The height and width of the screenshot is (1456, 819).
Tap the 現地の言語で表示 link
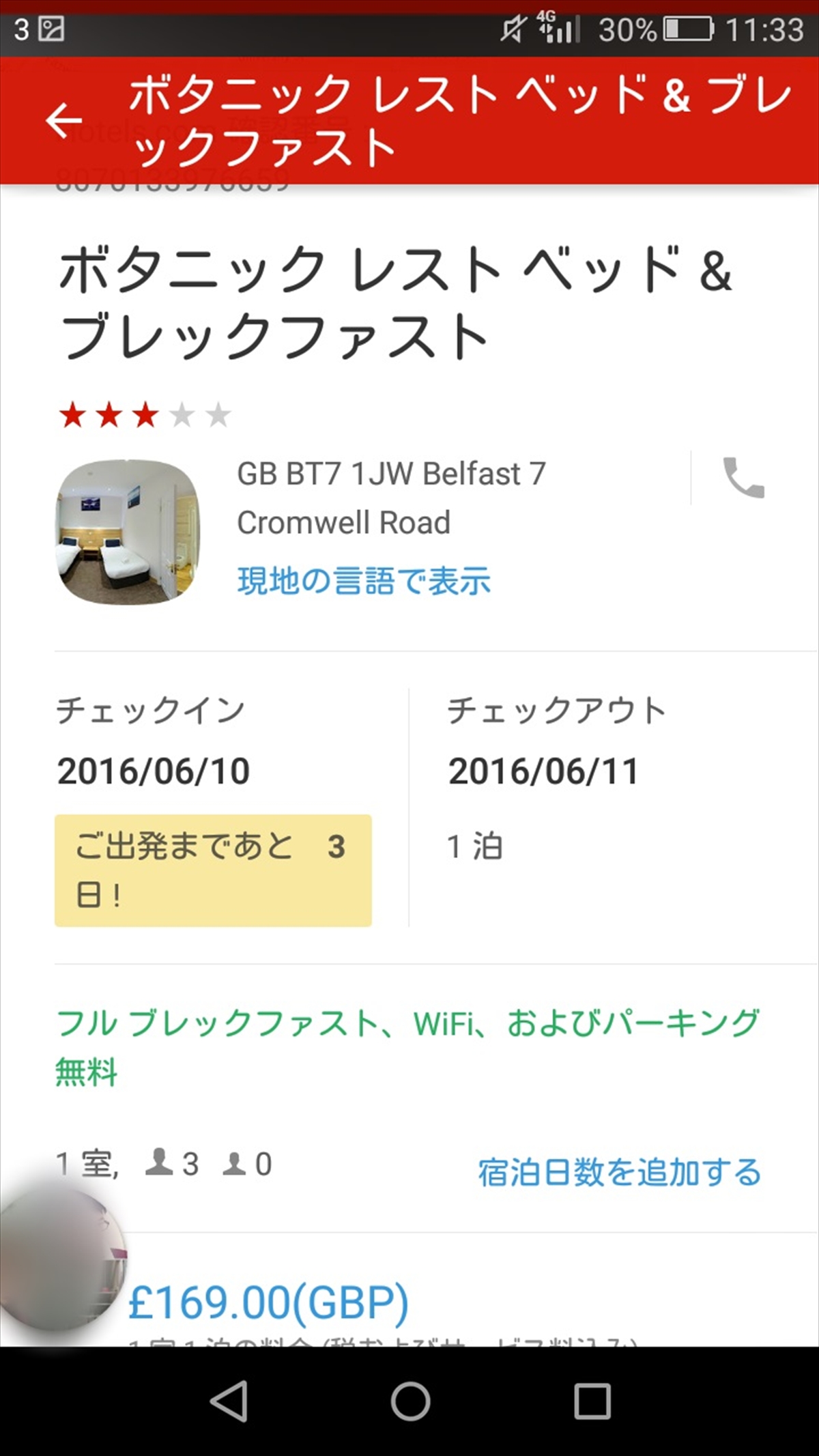pos(364,581)
